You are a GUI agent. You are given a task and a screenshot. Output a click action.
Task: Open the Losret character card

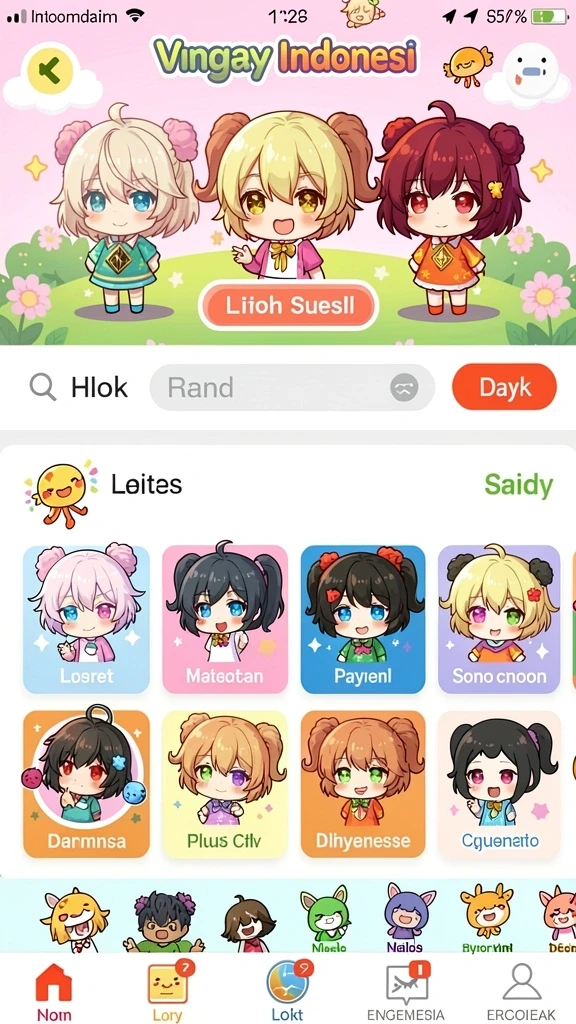click(86, 619)
